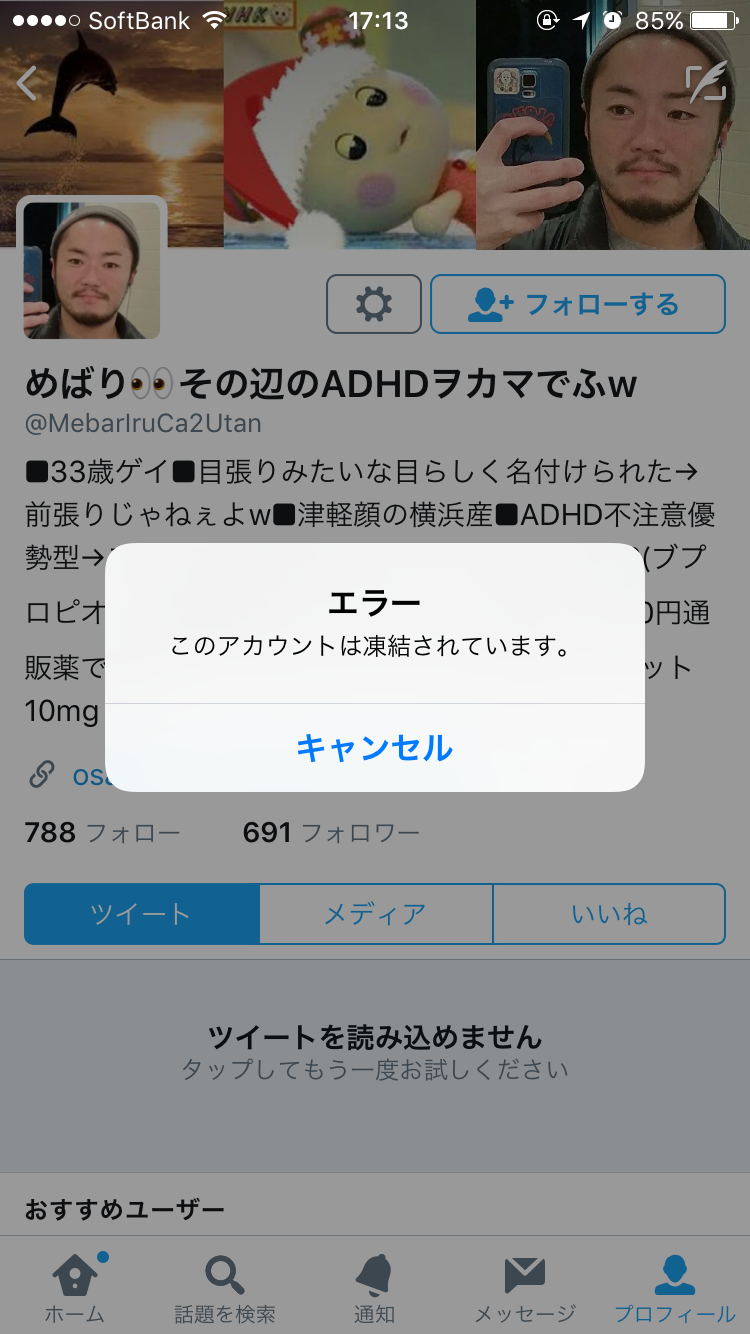Open the gear settings menu

click(374, 304)
